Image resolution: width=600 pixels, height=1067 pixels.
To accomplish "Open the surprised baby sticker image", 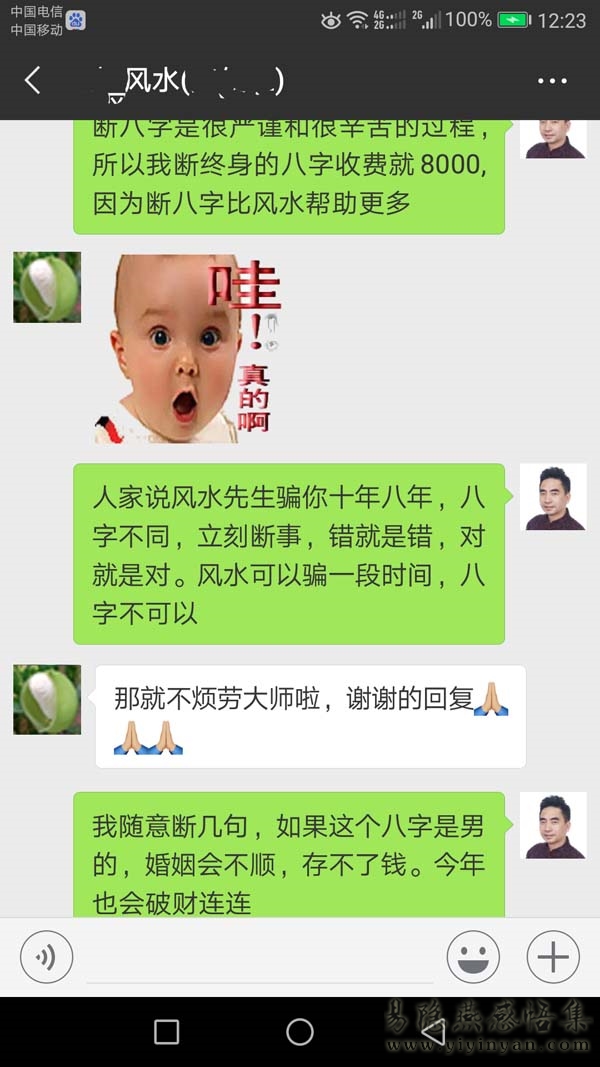I will pos(190,348).
